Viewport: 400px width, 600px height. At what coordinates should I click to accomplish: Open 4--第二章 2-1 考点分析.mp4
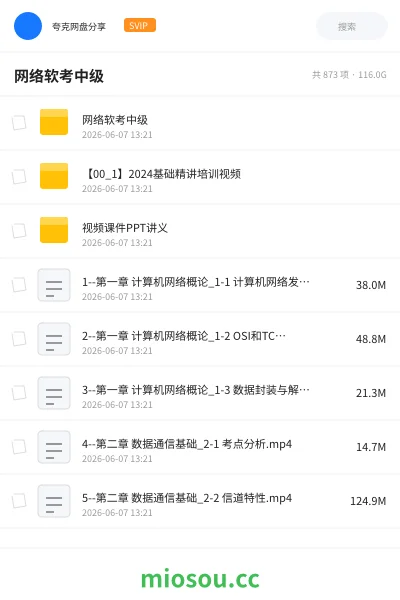point(200,447)
